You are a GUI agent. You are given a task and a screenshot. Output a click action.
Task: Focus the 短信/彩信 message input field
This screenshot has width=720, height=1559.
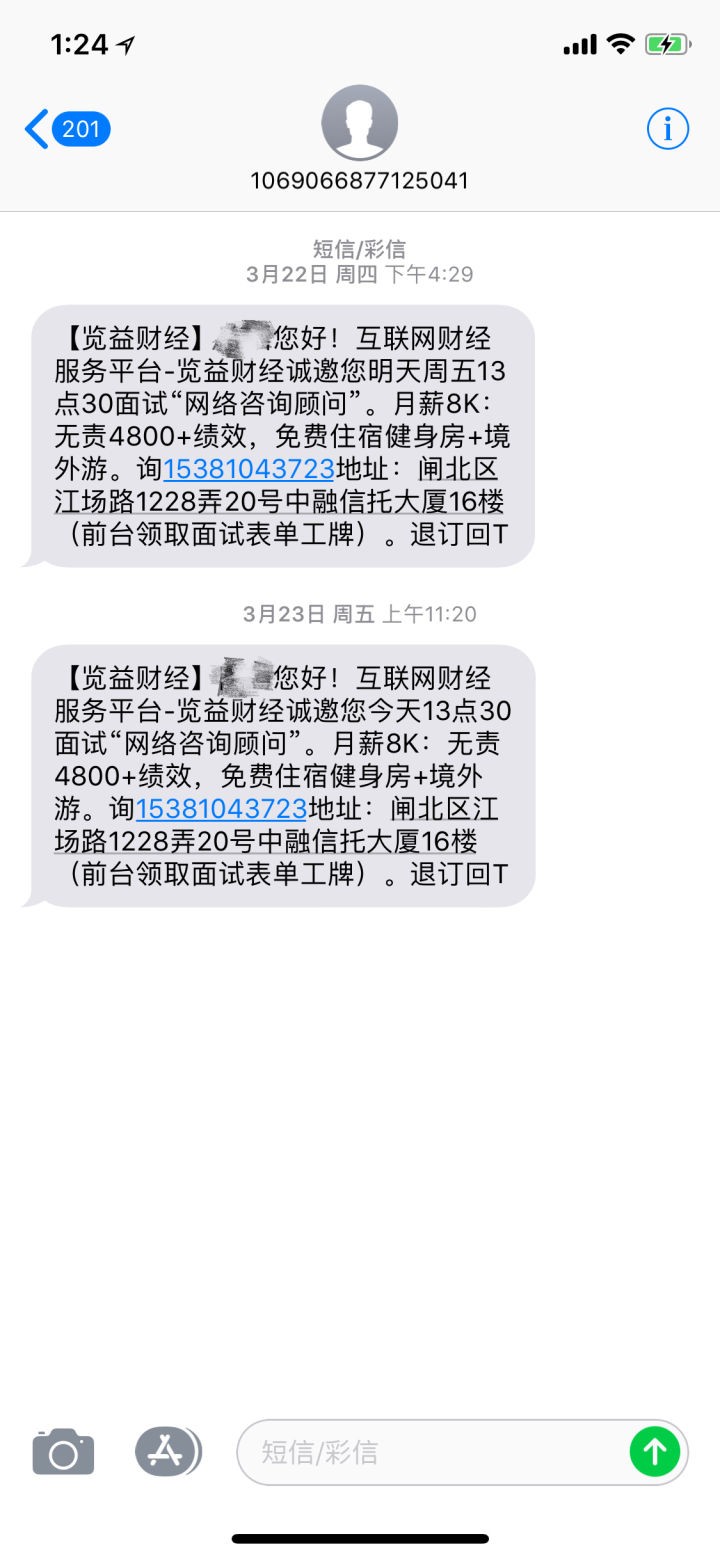pyautogui.click(x=430, y=1452)
